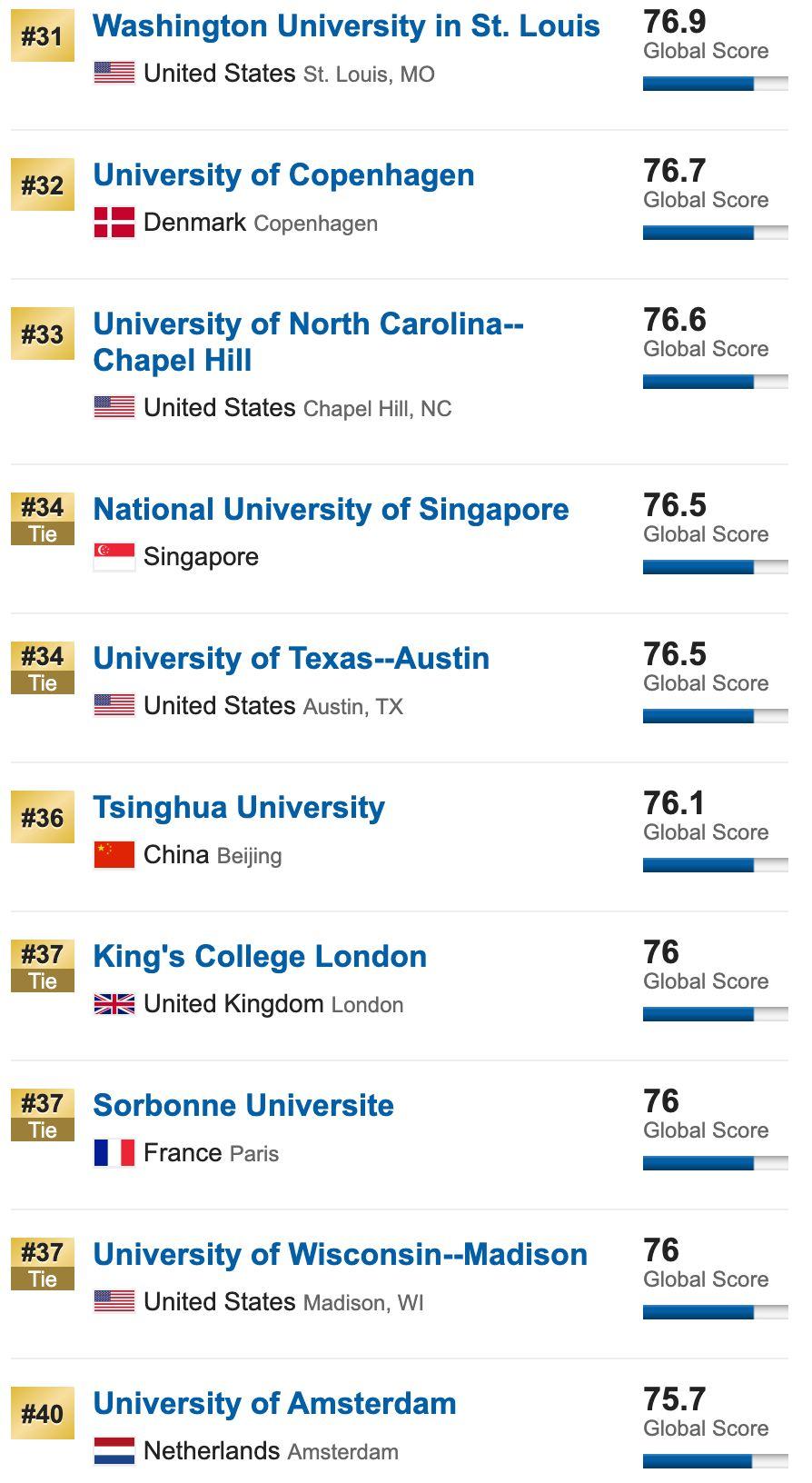Image resolution: width=812 pixels, height=1483 pixels.
Task: Go to University of Wisconsin--Madison
Action: pos(340,1255)
